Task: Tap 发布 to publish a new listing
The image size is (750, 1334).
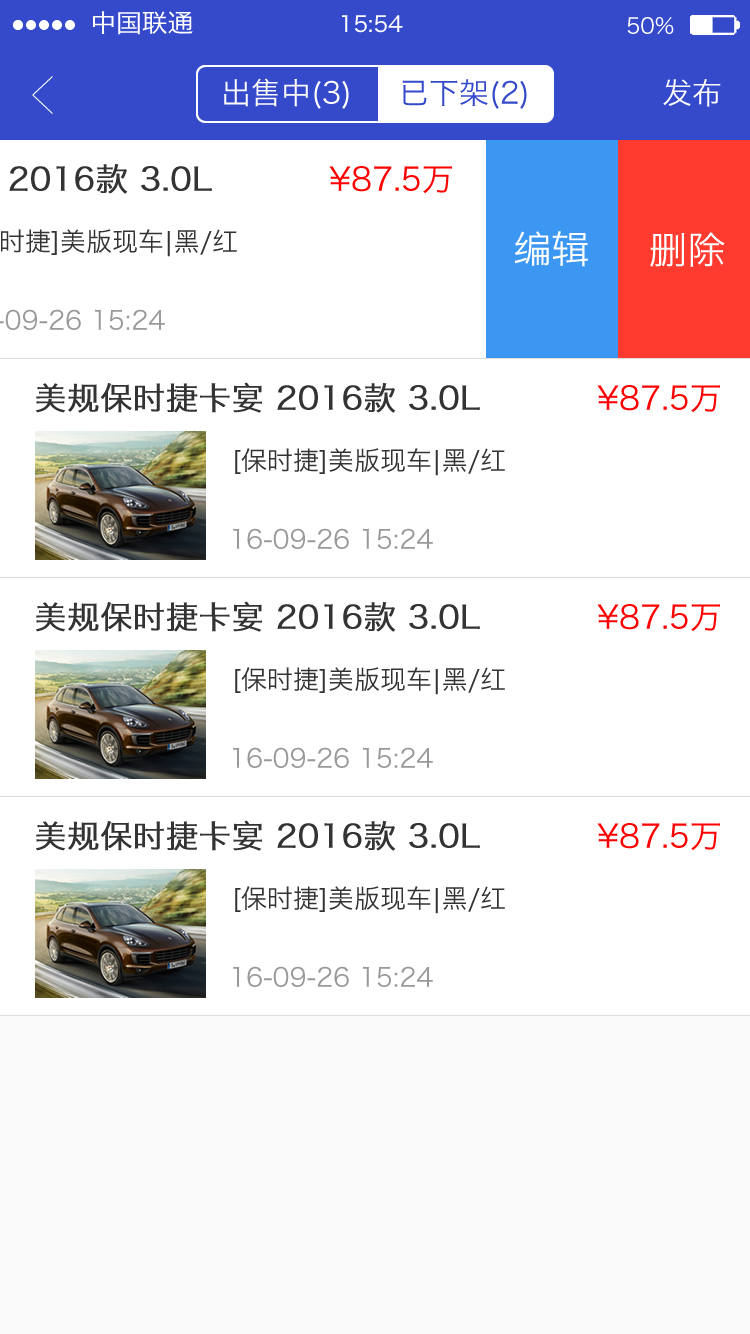Action: [692, 94]
